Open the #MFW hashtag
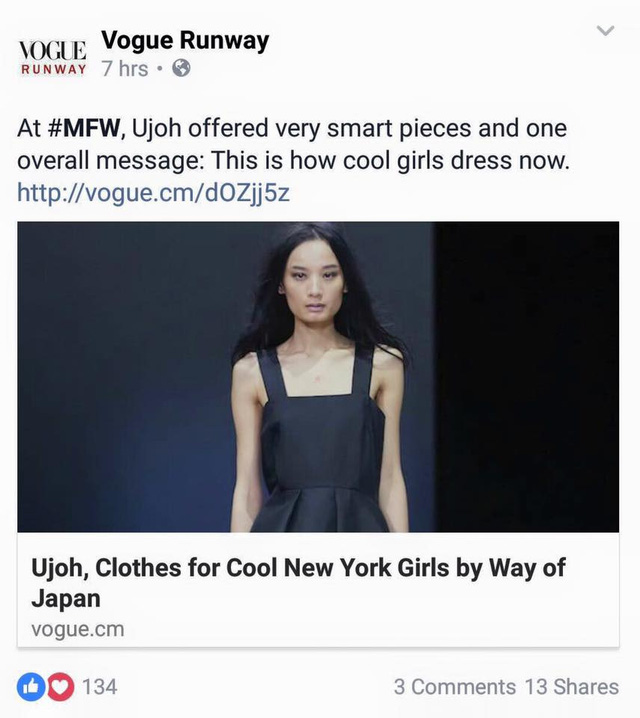The image size is (640, 718). (83, 130)
